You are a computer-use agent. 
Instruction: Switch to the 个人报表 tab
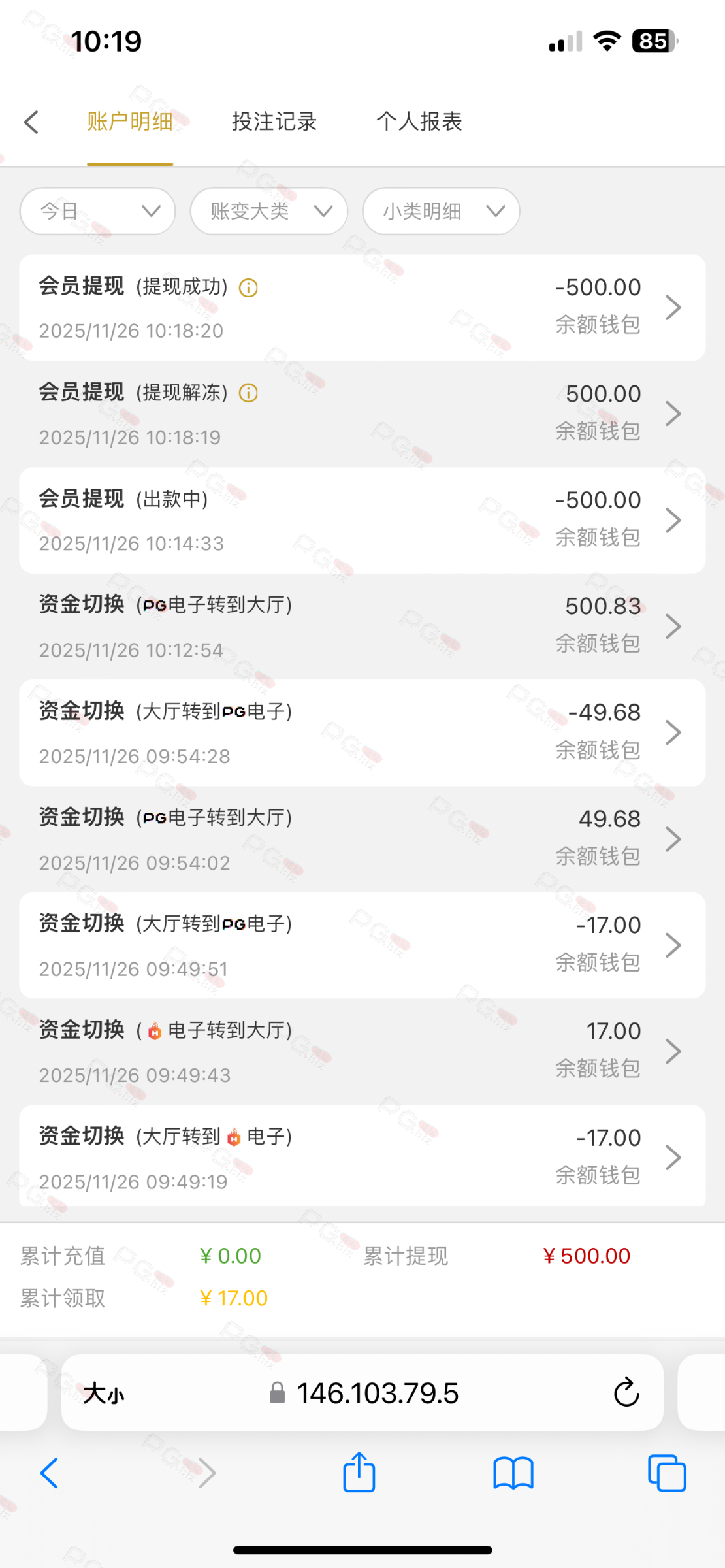419,122
